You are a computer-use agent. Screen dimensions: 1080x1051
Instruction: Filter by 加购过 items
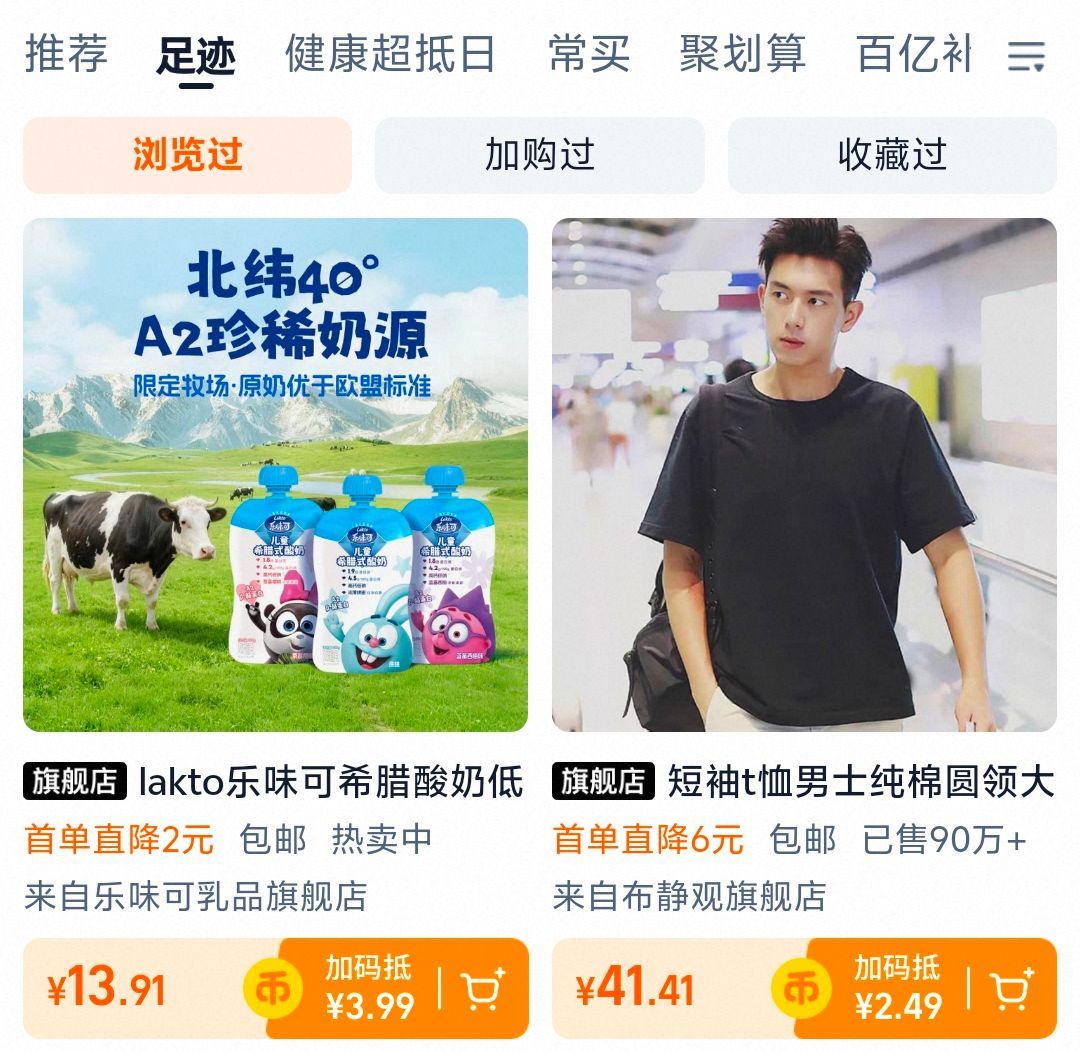(540, 155)
